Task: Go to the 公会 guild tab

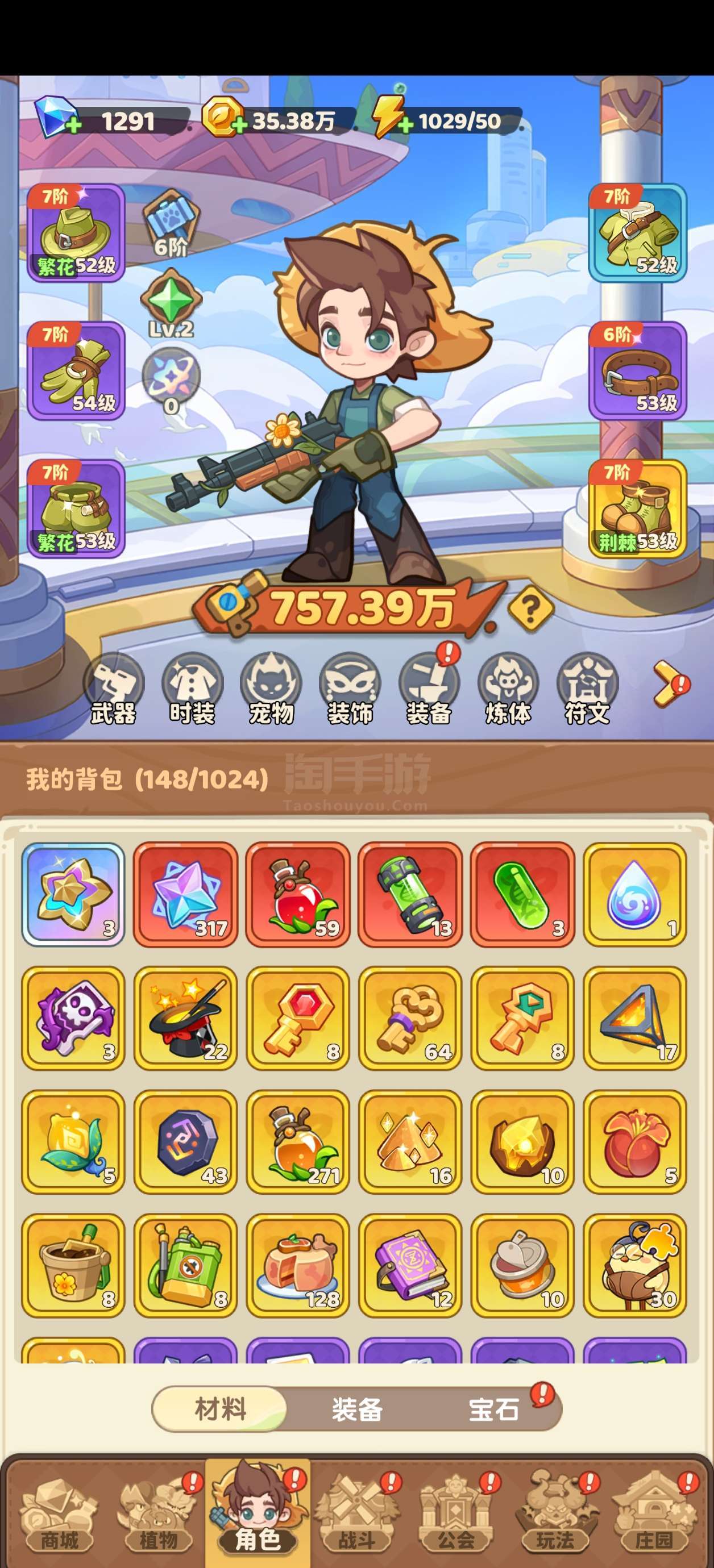Action: [456, 1518]
